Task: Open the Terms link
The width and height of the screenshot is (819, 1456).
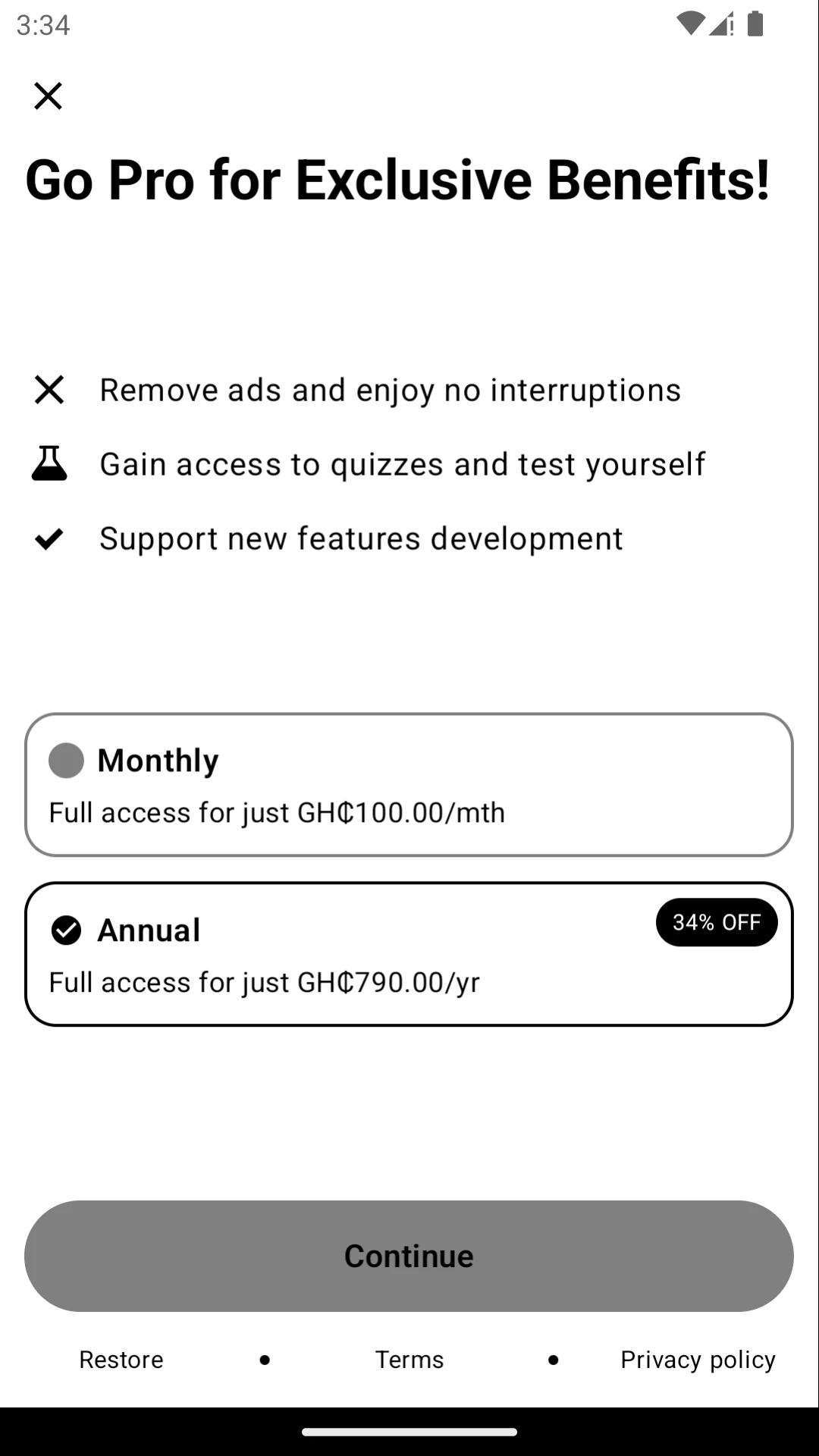Action: (409, 1360)
